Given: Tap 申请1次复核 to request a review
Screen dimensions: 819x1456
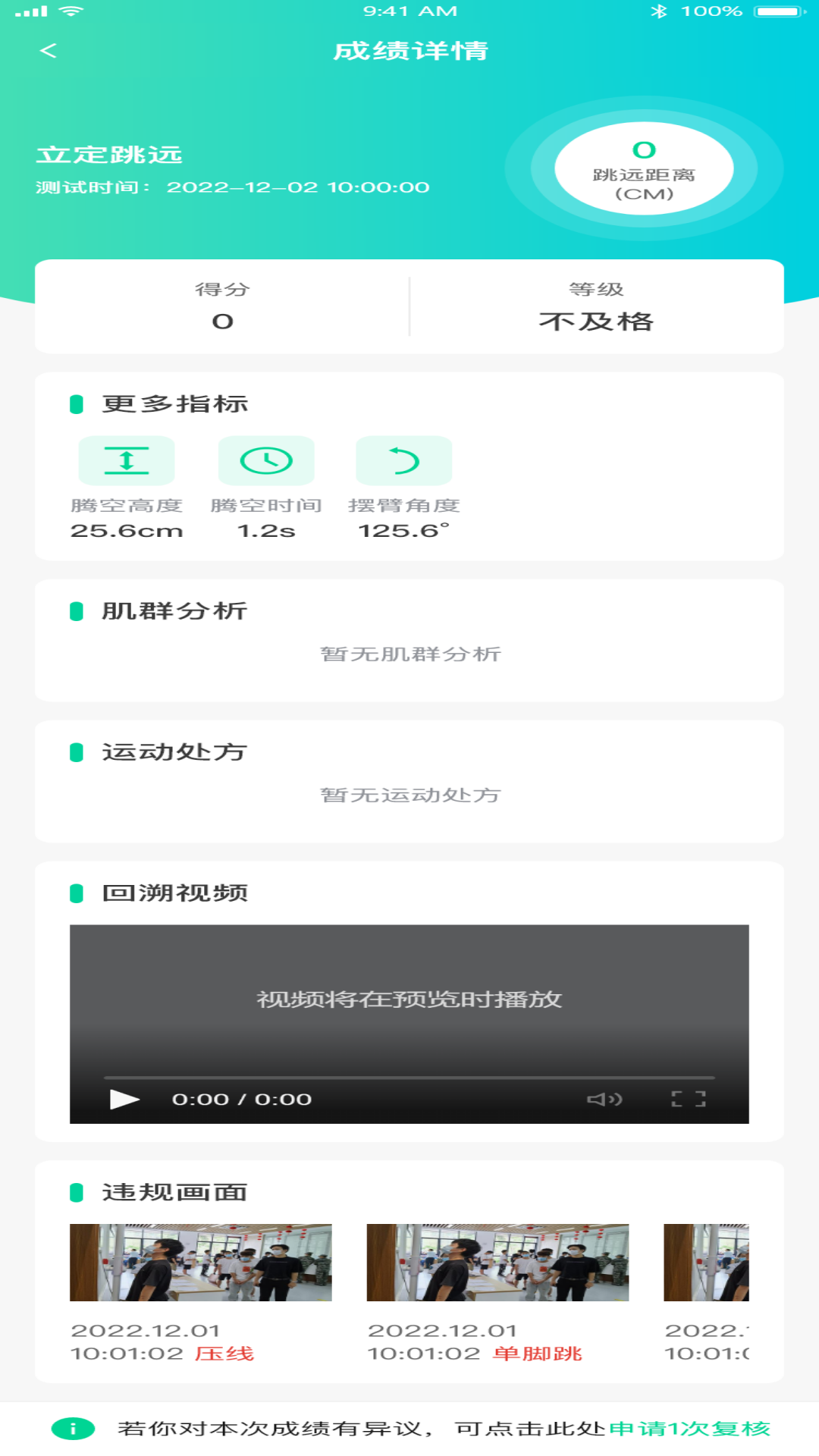Looking at the screenshot, I should point(689,1429).
